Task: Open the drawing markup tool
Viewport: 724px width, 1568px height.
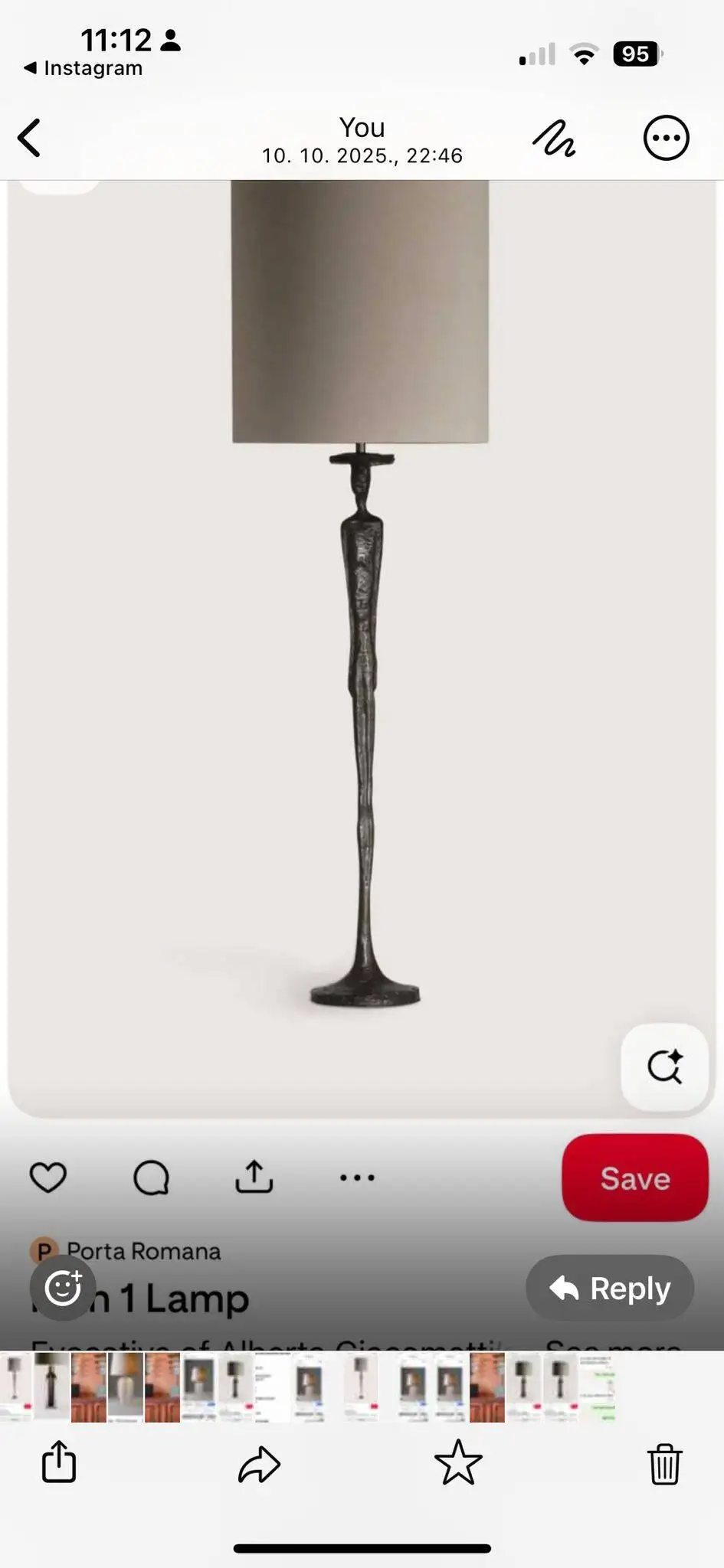Action: (x=554, y=139)
